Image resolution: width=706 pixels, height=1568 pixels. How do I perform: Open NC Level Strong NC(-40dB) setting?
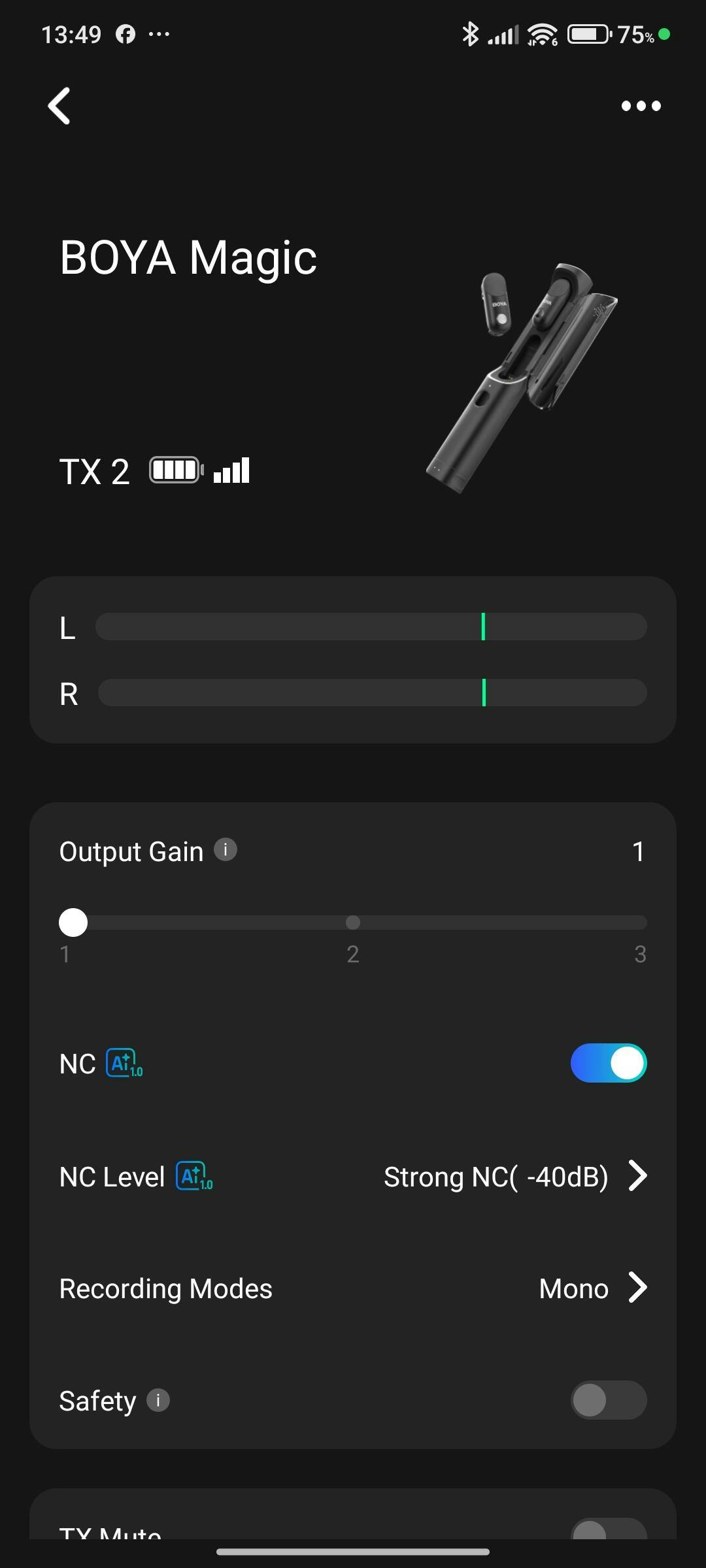pyautogui.click(x=353, y=1176)
